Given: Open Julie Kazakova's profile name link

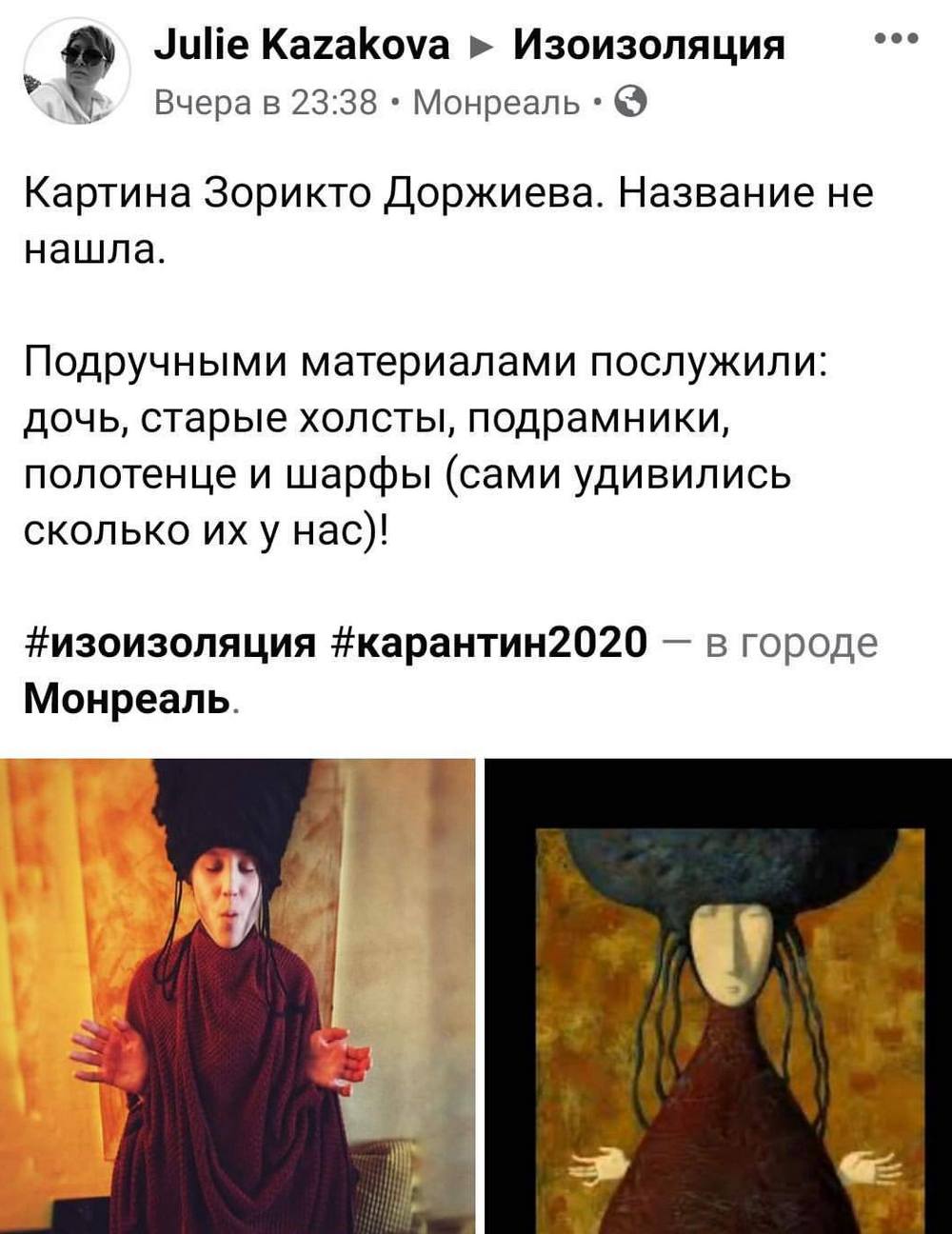Looking at the screenshot, I should (302, 45).
